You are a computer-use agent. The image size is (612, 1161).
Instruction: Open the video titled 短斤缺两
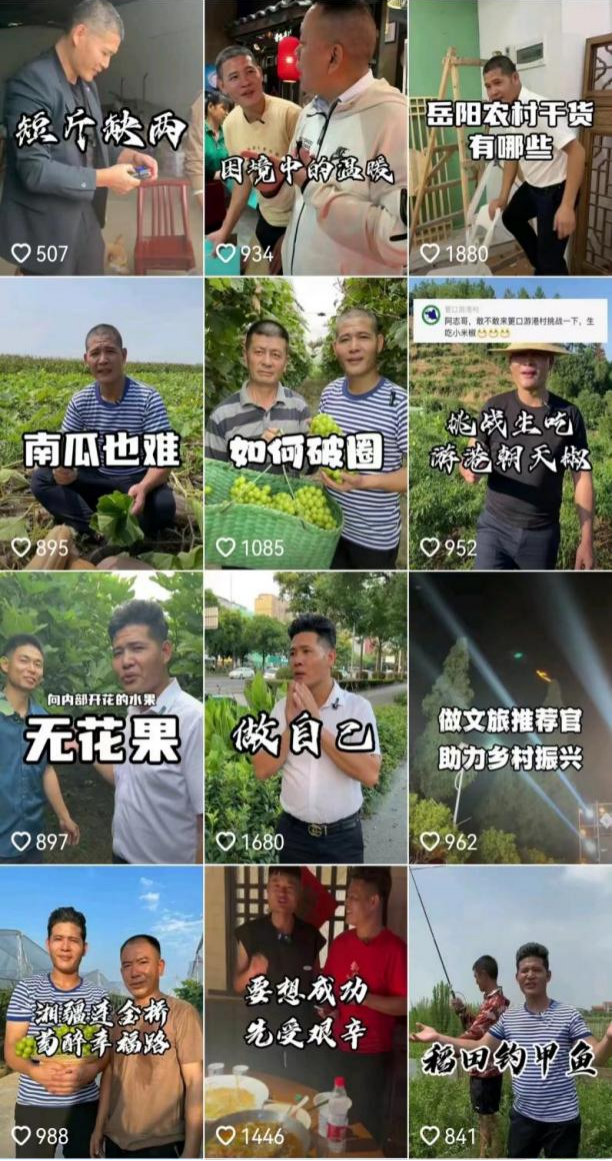coord(101,137)
